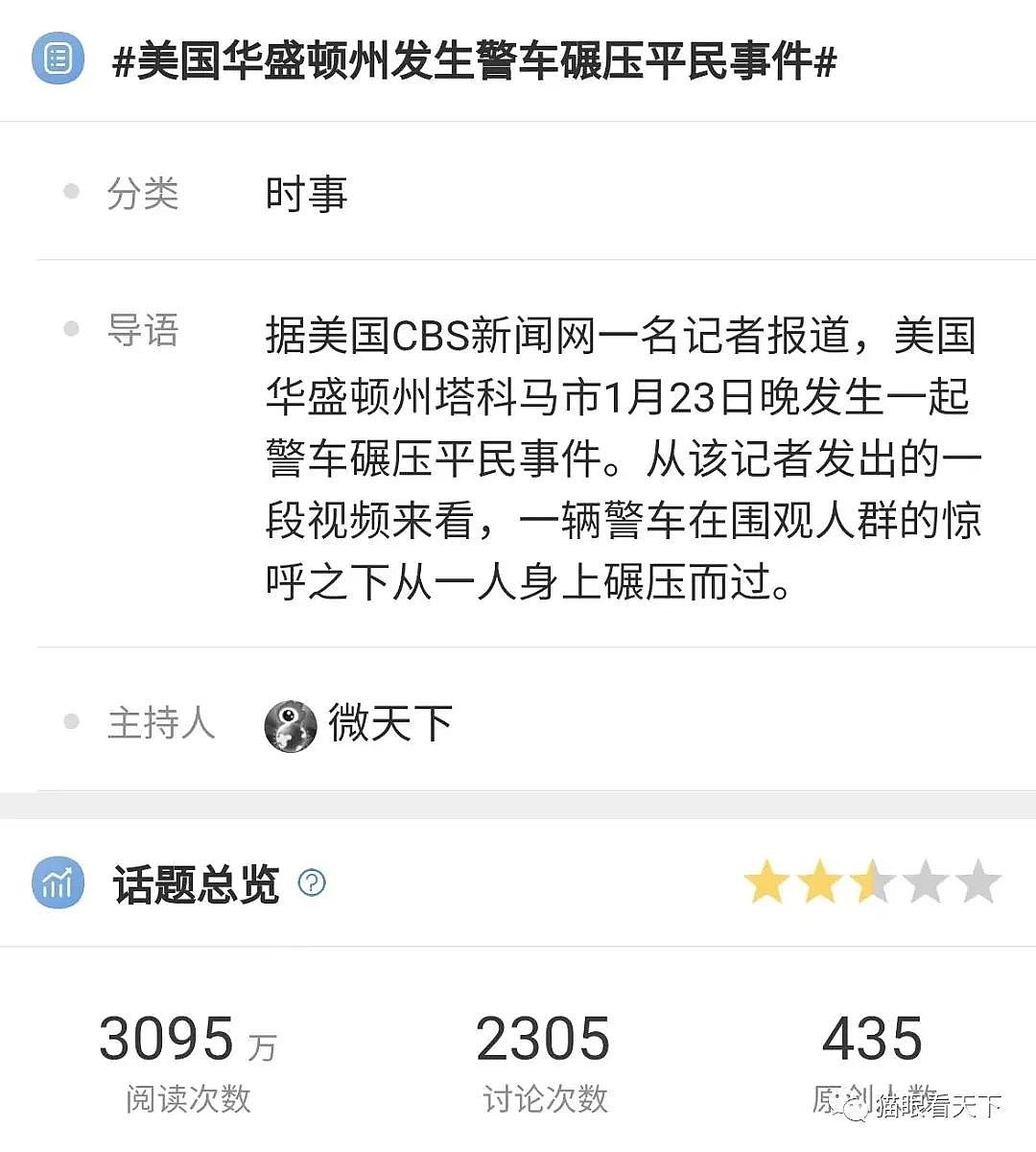Open host 微天下's profile

click(357, 724)
